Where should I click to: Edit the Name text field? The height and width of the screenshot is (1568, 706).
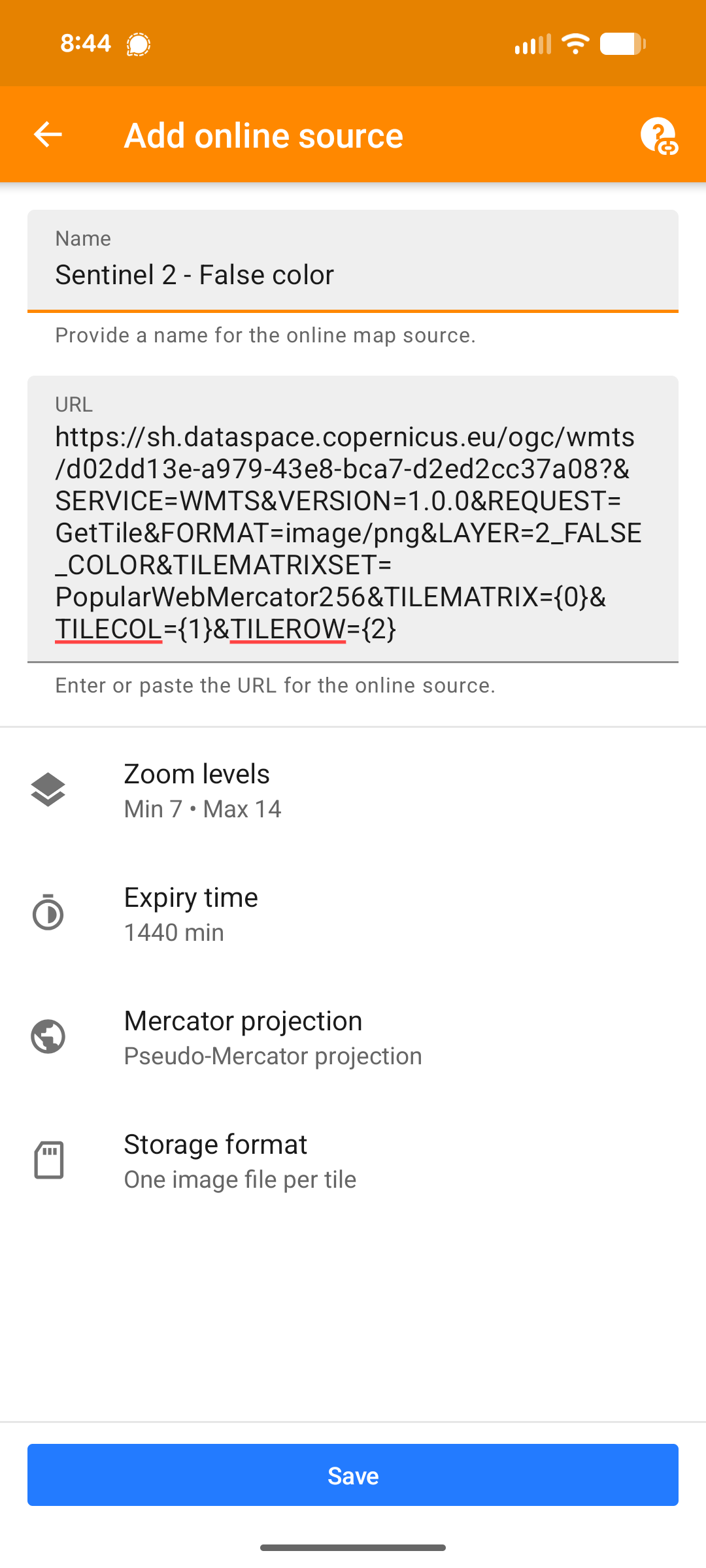pos(352,274)
